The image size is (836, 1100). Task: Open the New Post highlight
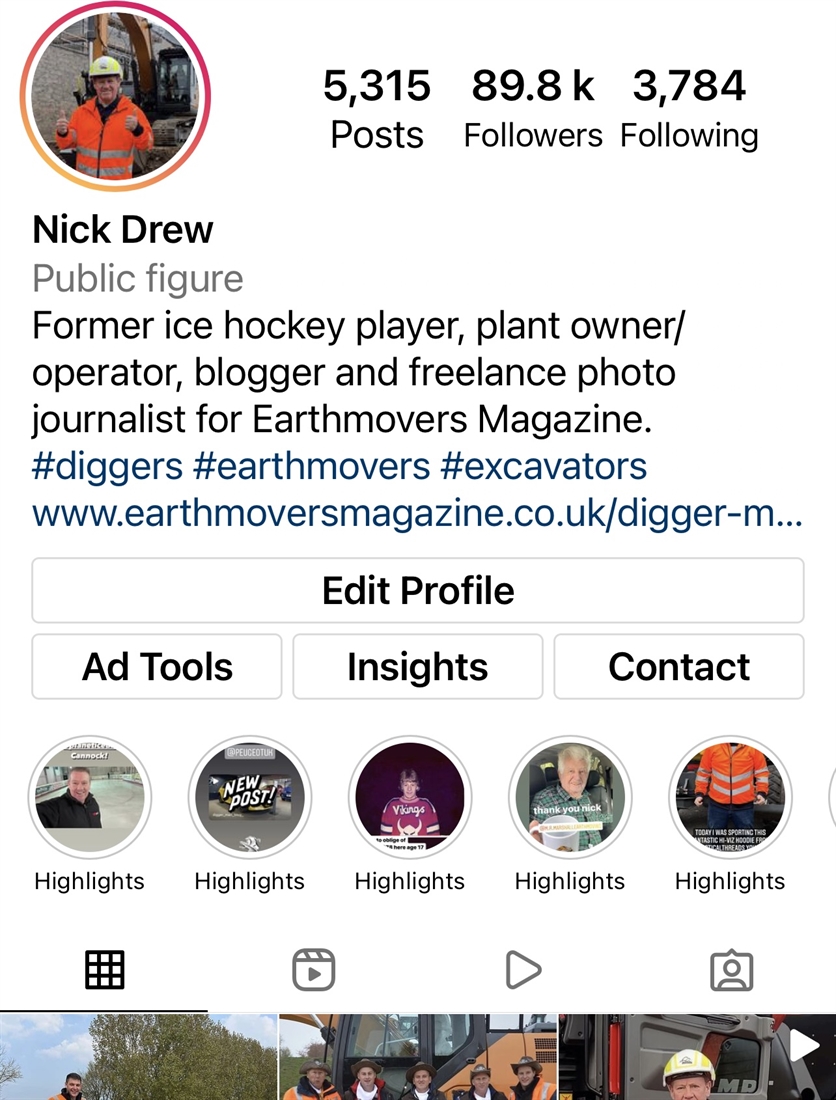click(x=250, y=798)
